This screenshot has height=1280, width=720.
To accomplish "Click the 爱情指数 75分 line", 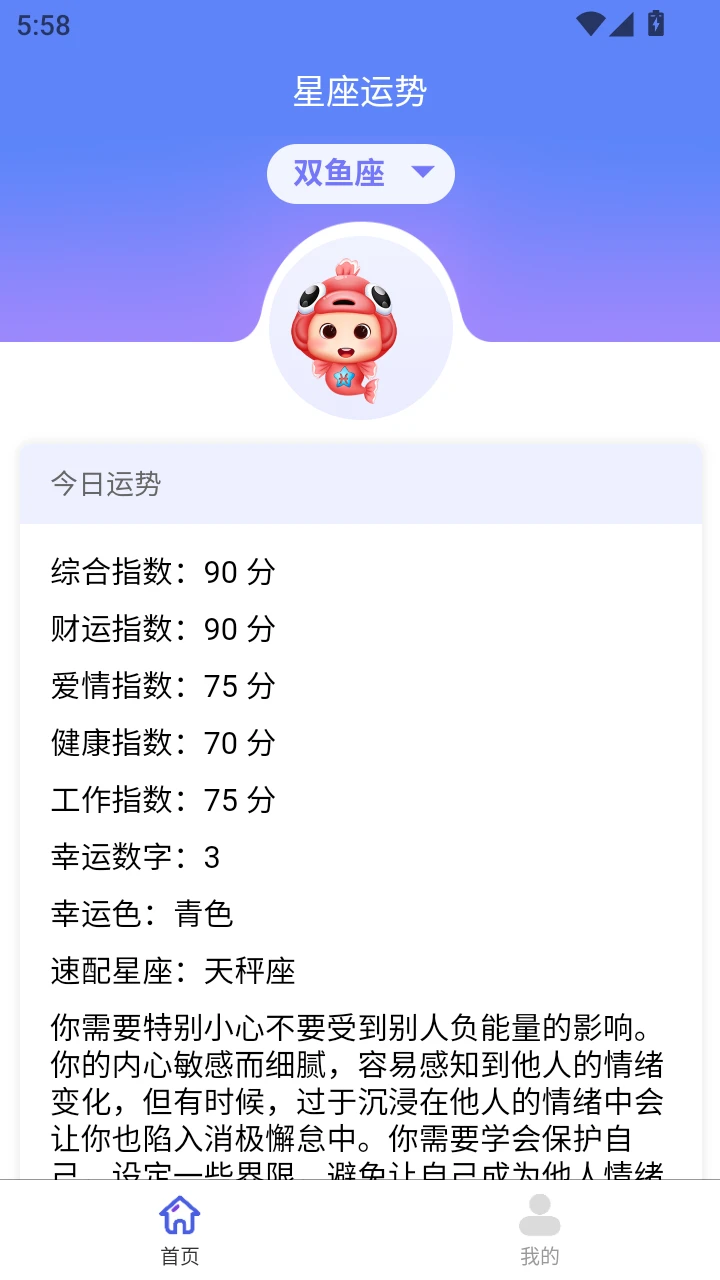I will pyautogui.click(x=160, y=687).
